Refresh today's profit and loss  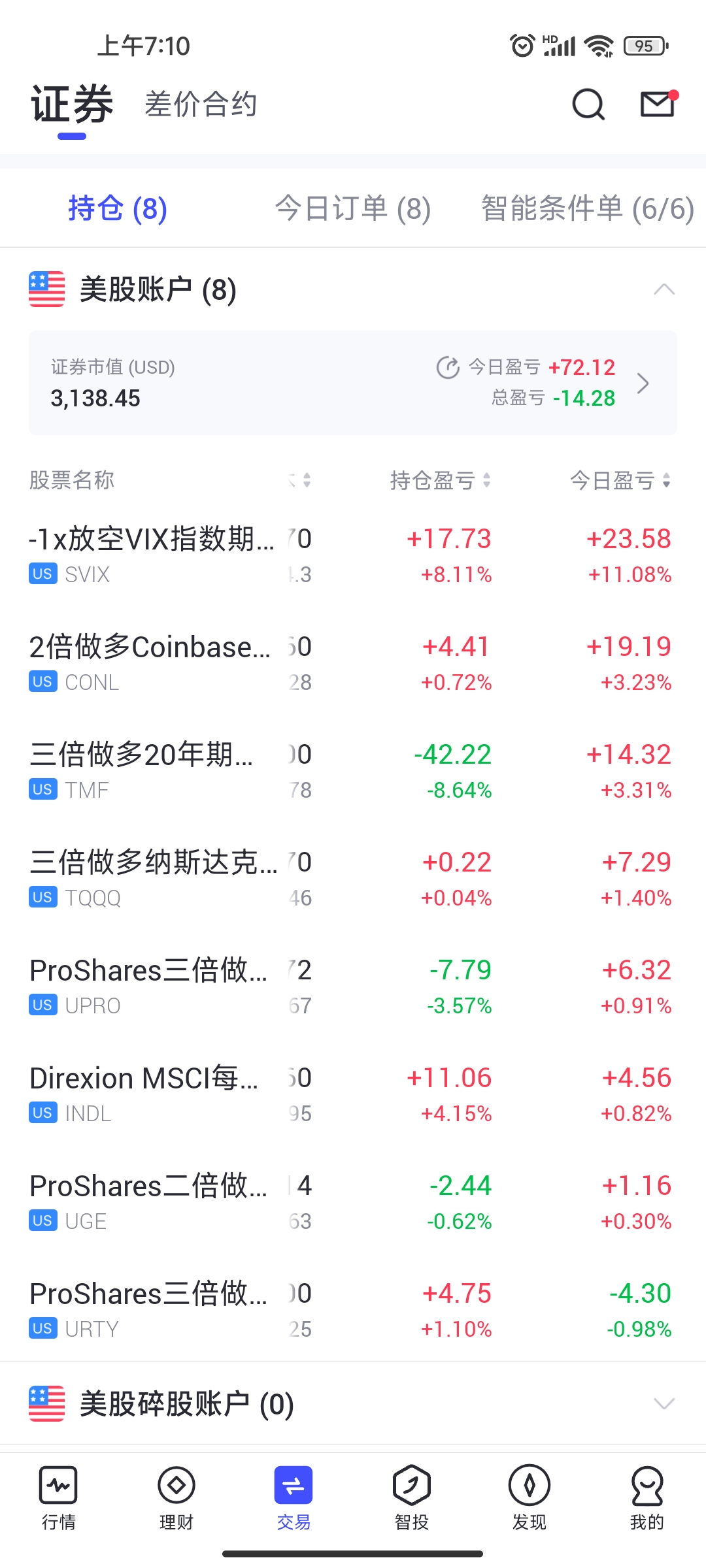448,367
